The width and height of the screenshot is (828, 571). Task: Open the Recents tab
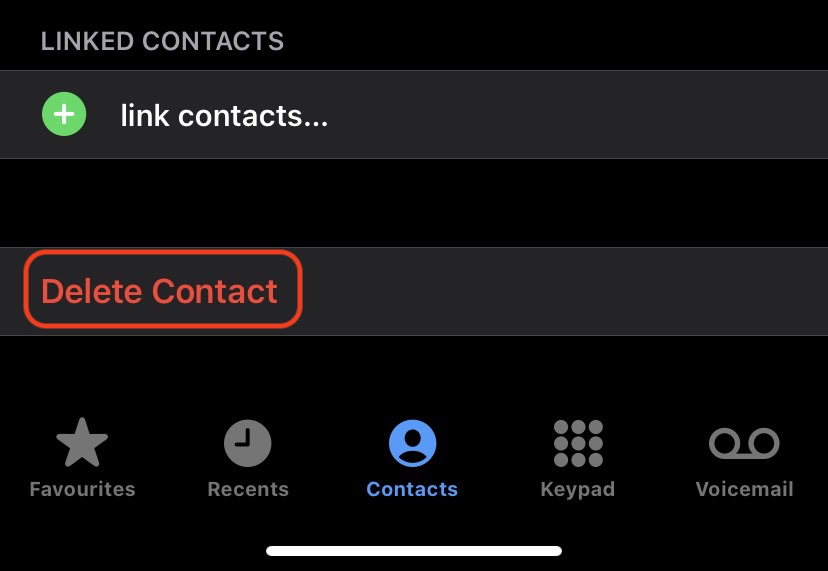pyautogui.click(x=248, y=460)
